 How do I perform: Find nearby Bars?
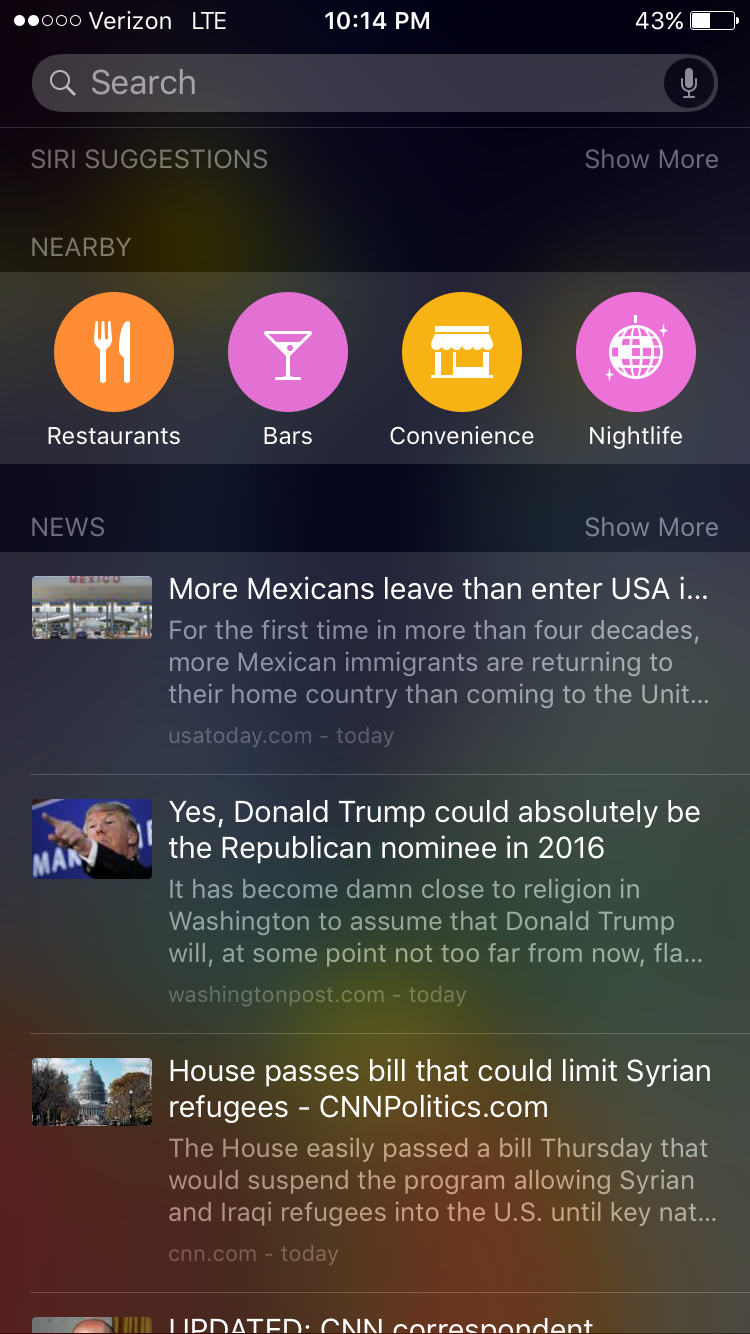tap(288, 370)
